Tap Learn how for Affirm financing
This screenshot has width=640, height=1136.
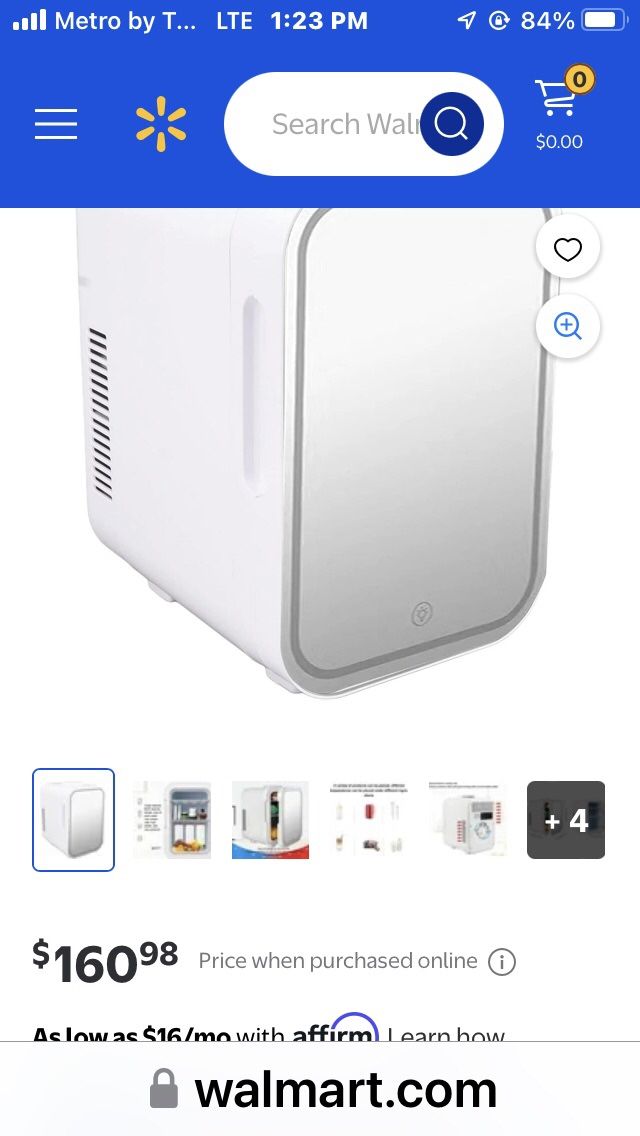(x=446, y=1035)
